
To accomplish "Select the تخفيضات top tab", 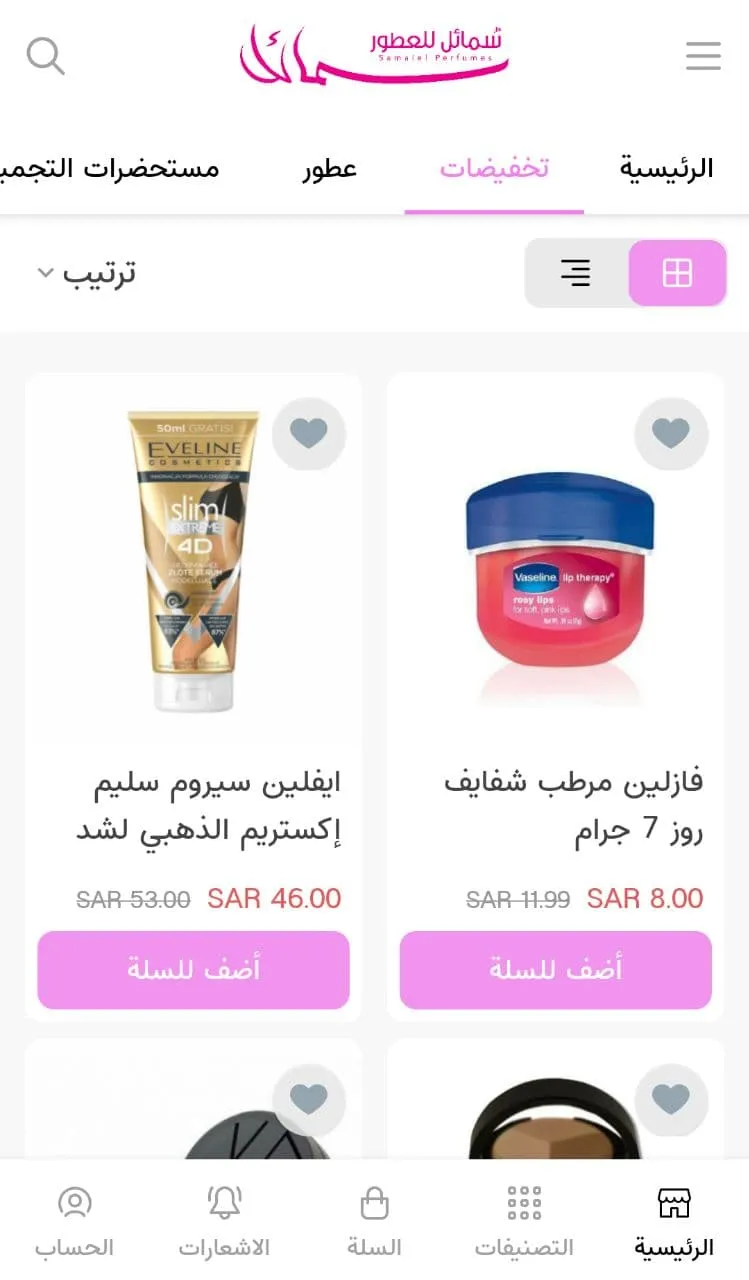I will point(494,168).
